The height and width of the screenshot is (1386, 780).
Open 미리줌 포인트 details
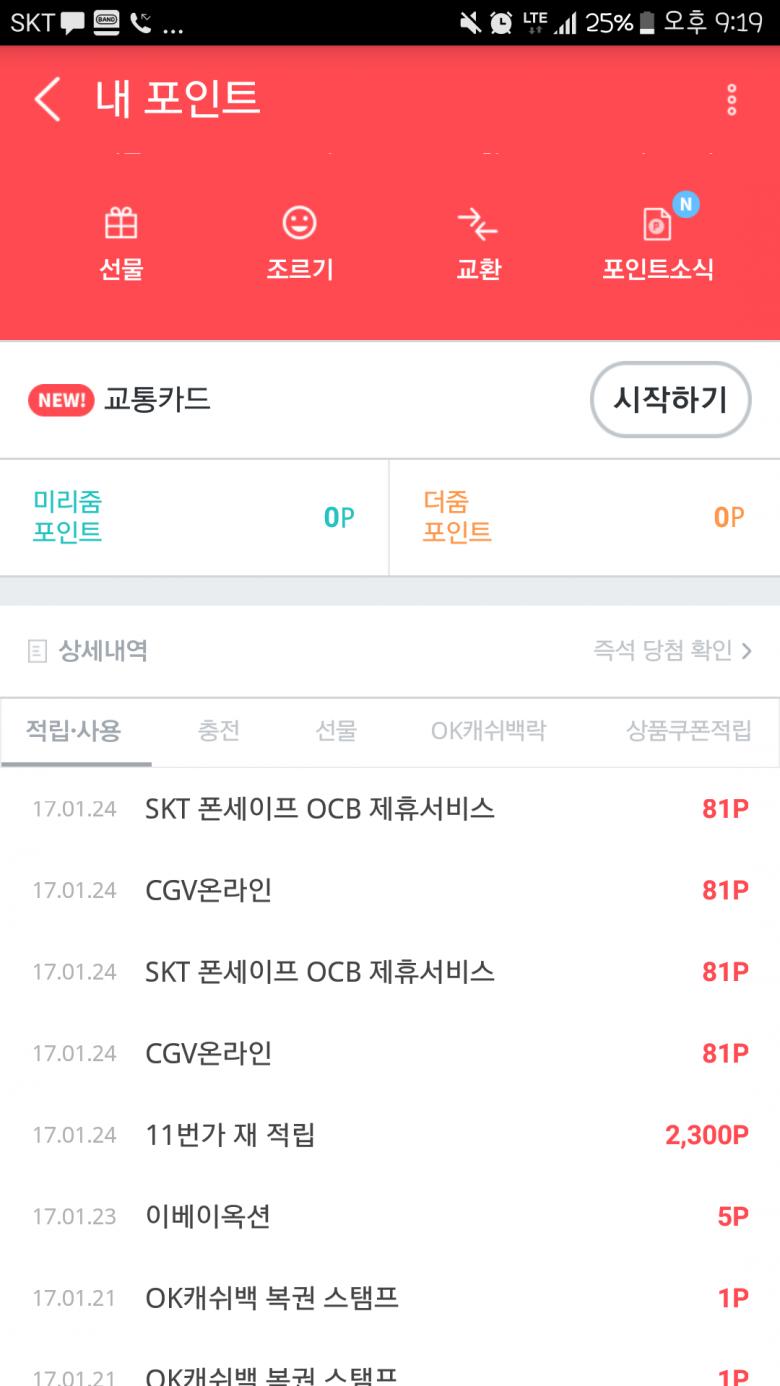pyautogui.click(x=194, y=517)
